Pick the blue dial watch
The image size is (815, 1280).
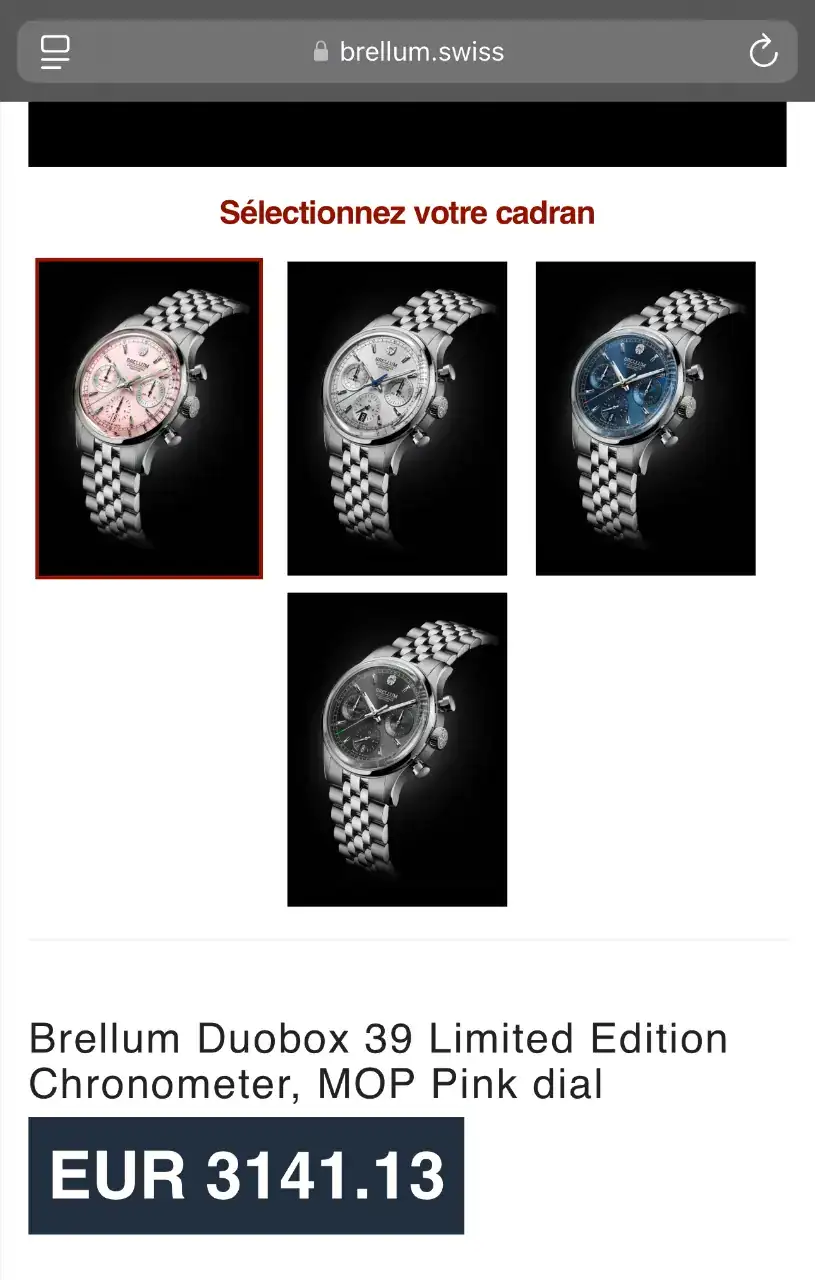coord(645,418)
